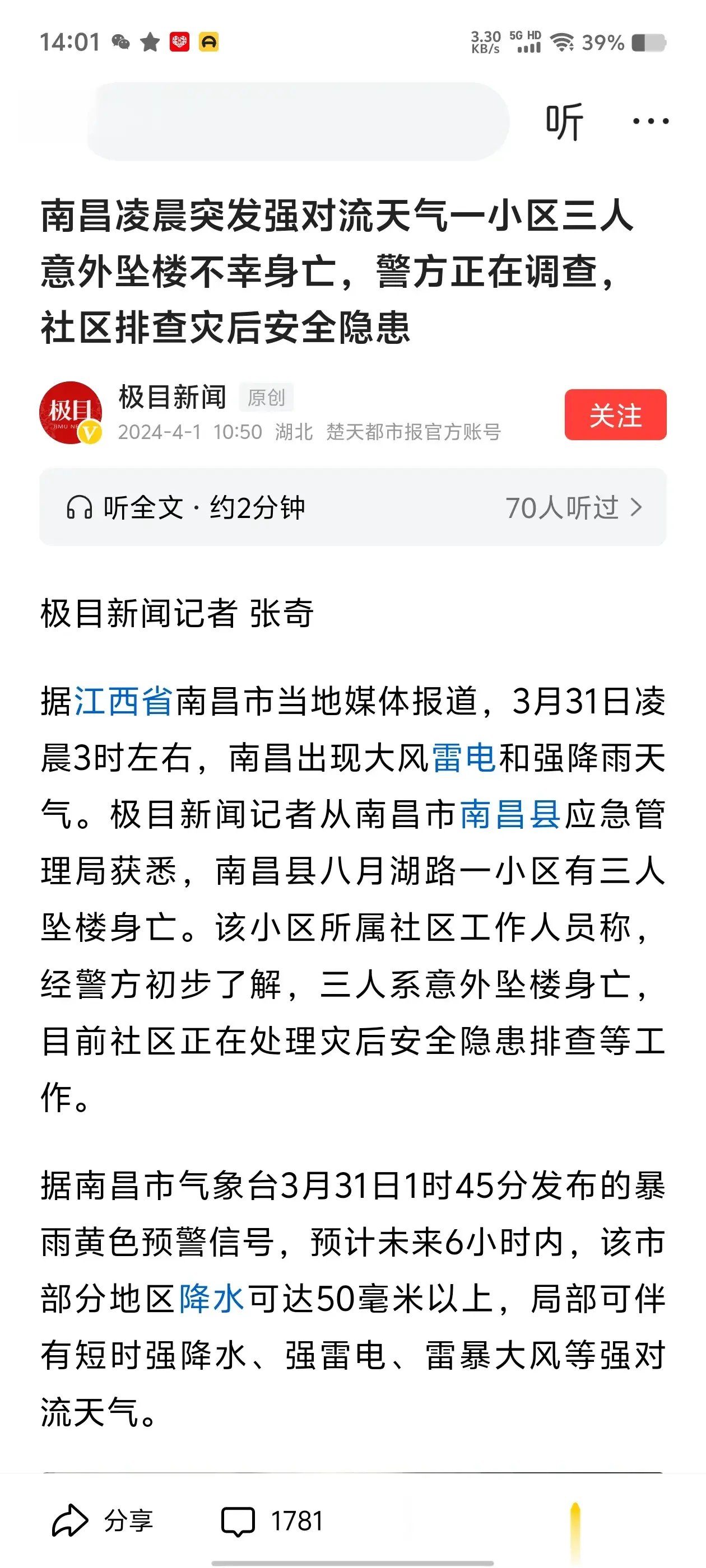
Task: Tap the 听 listen button in the top bar
Action: pos(564,122)
